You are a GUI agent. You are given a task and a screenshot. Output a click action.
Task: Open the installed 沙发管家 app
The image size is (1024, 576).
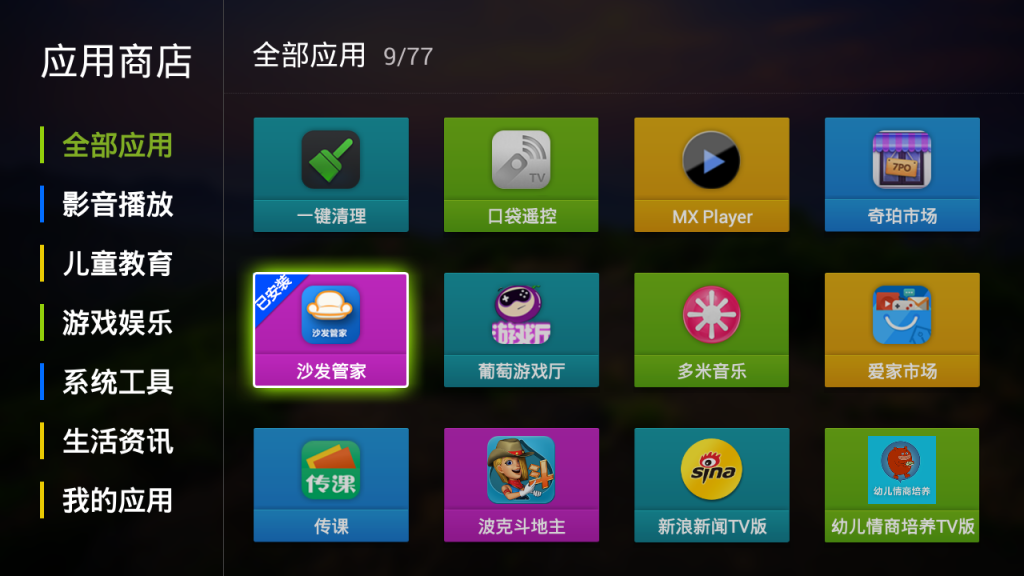(331, 329)
